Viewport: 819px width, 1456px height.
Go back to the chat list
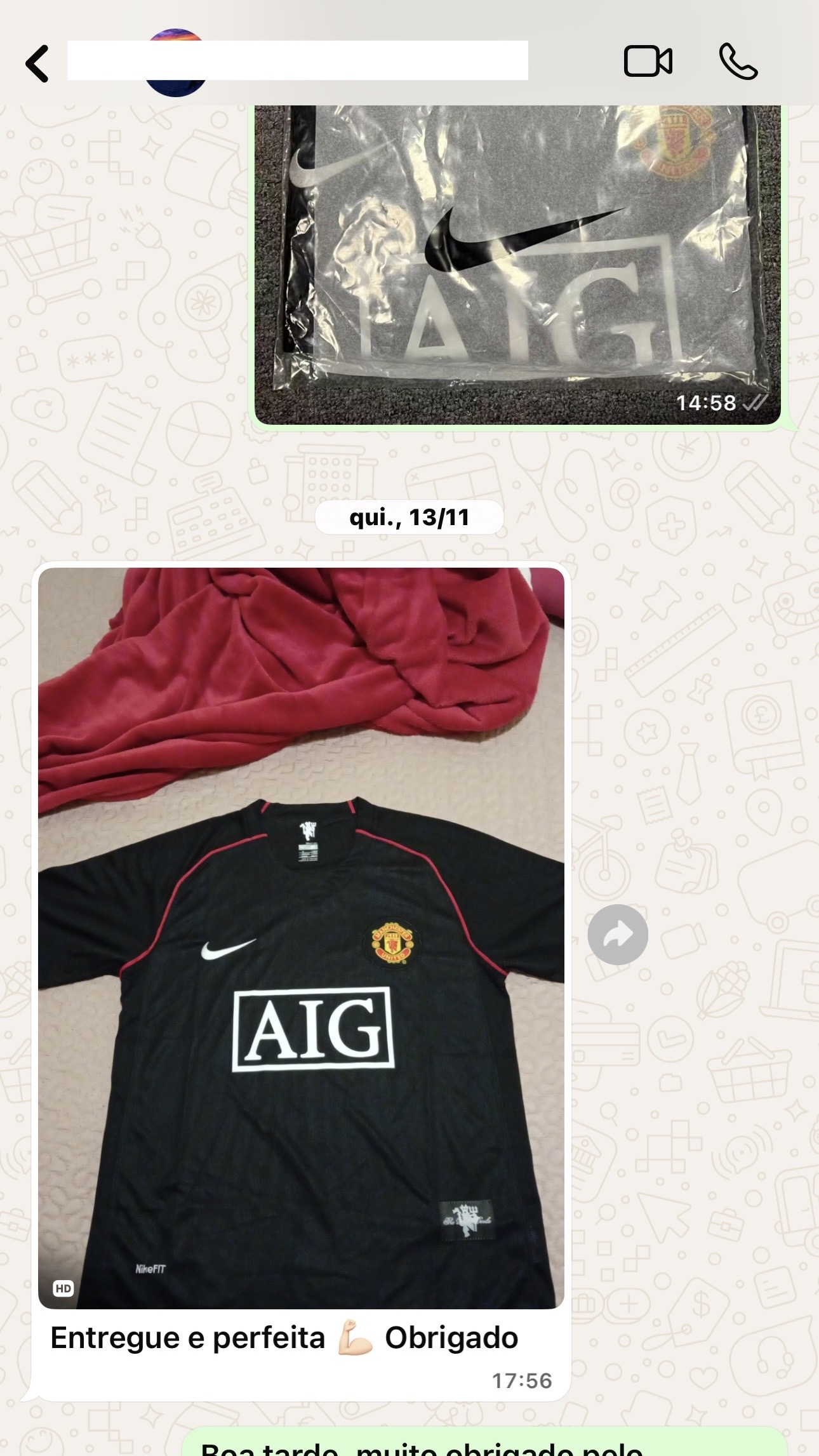(37, 63)
